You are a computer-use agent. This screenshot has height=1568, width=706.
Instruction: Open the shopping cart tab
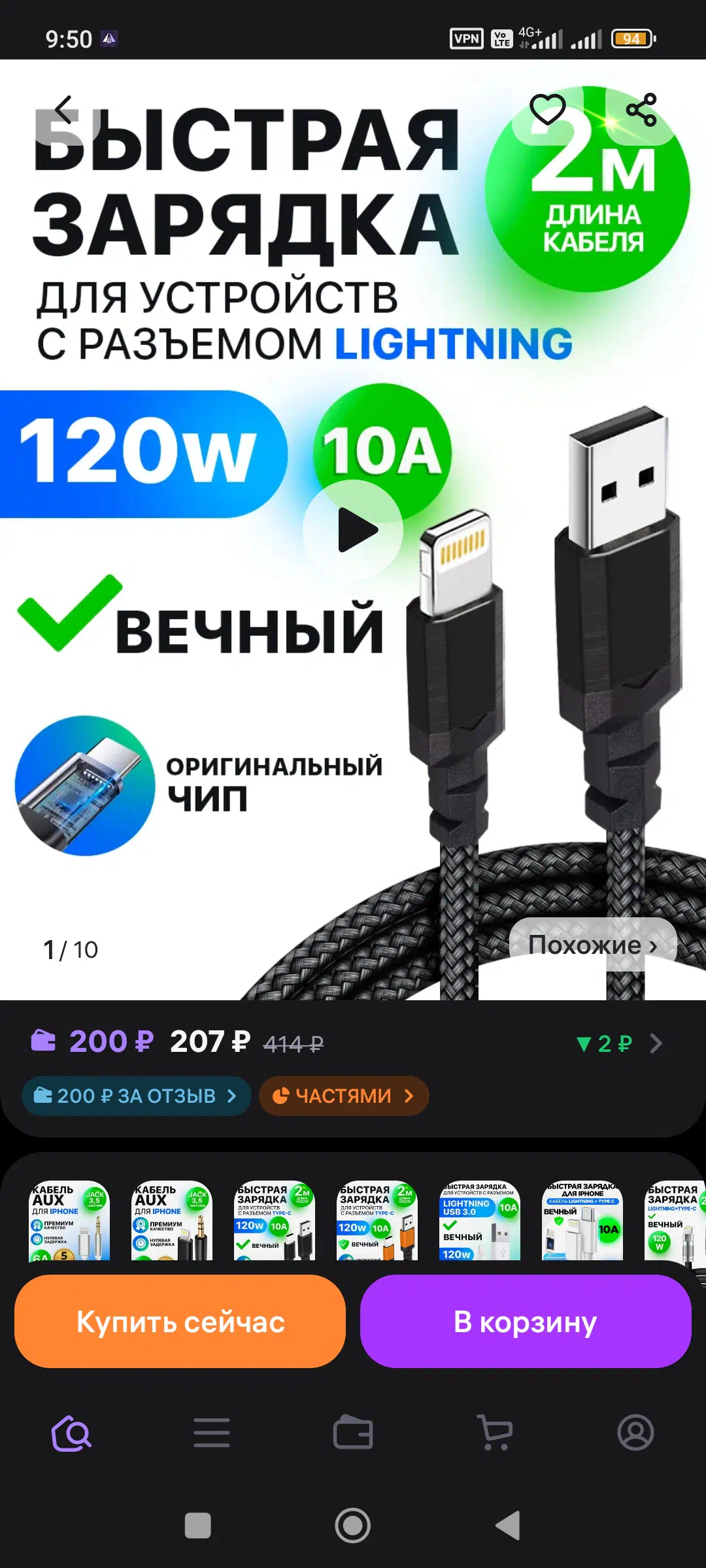coord(495,1433)
